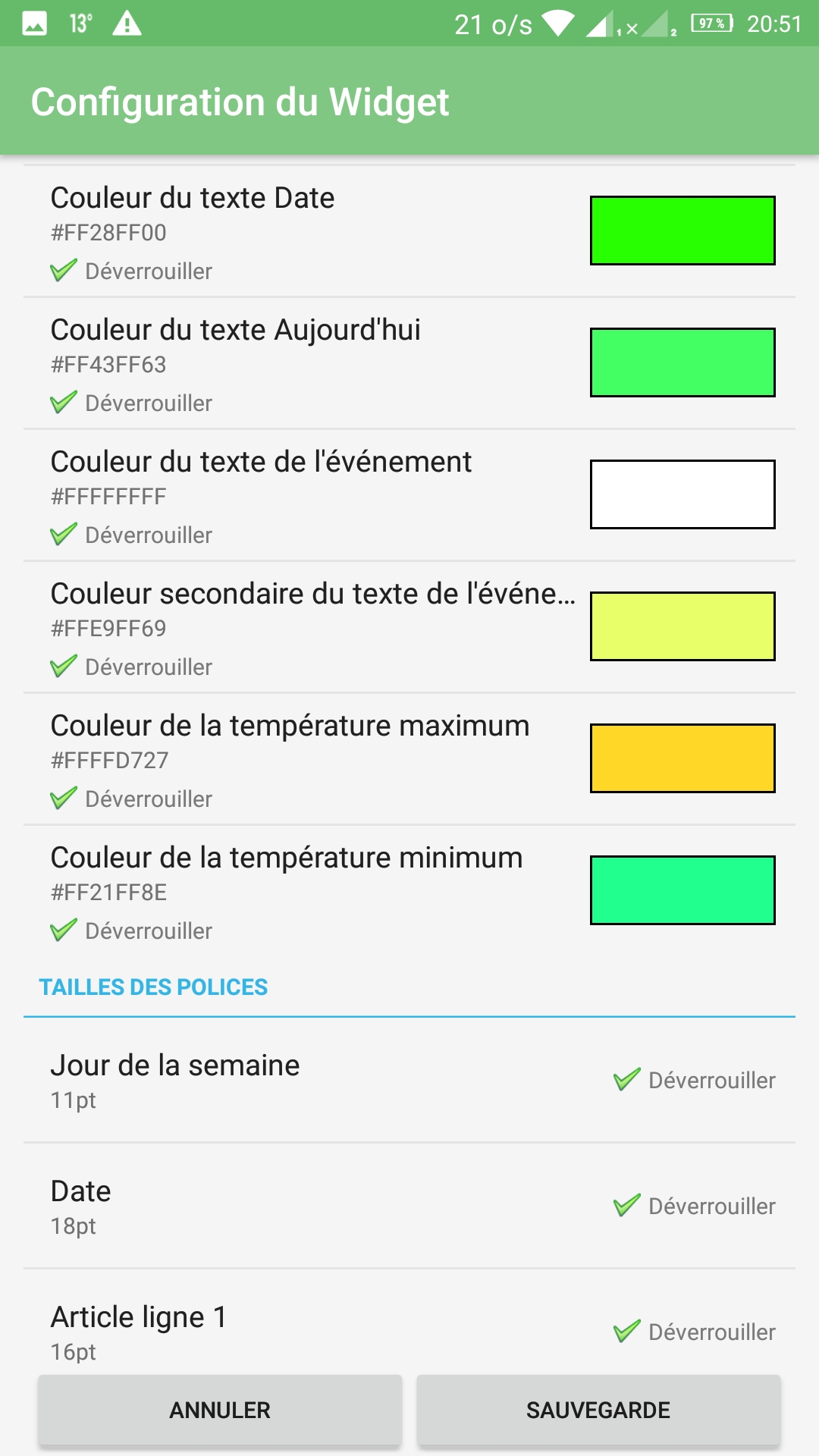Select the yellow secondary event text swatch
This screenshot has height=1456, width=819.
pos(682,626)
